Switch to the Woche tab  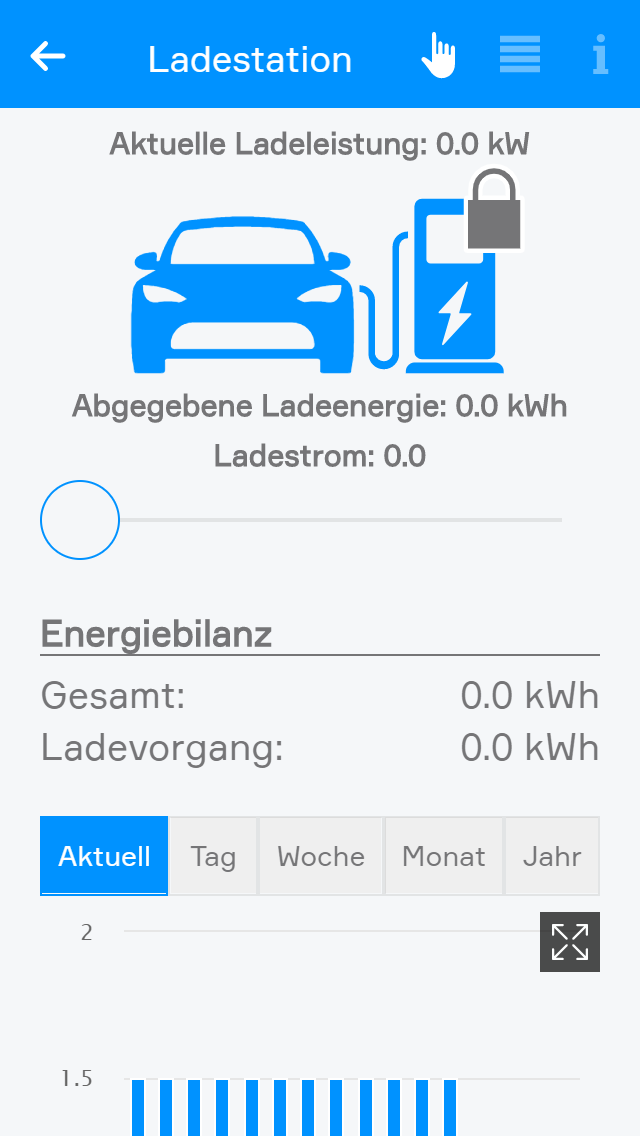tap(321, 856)
